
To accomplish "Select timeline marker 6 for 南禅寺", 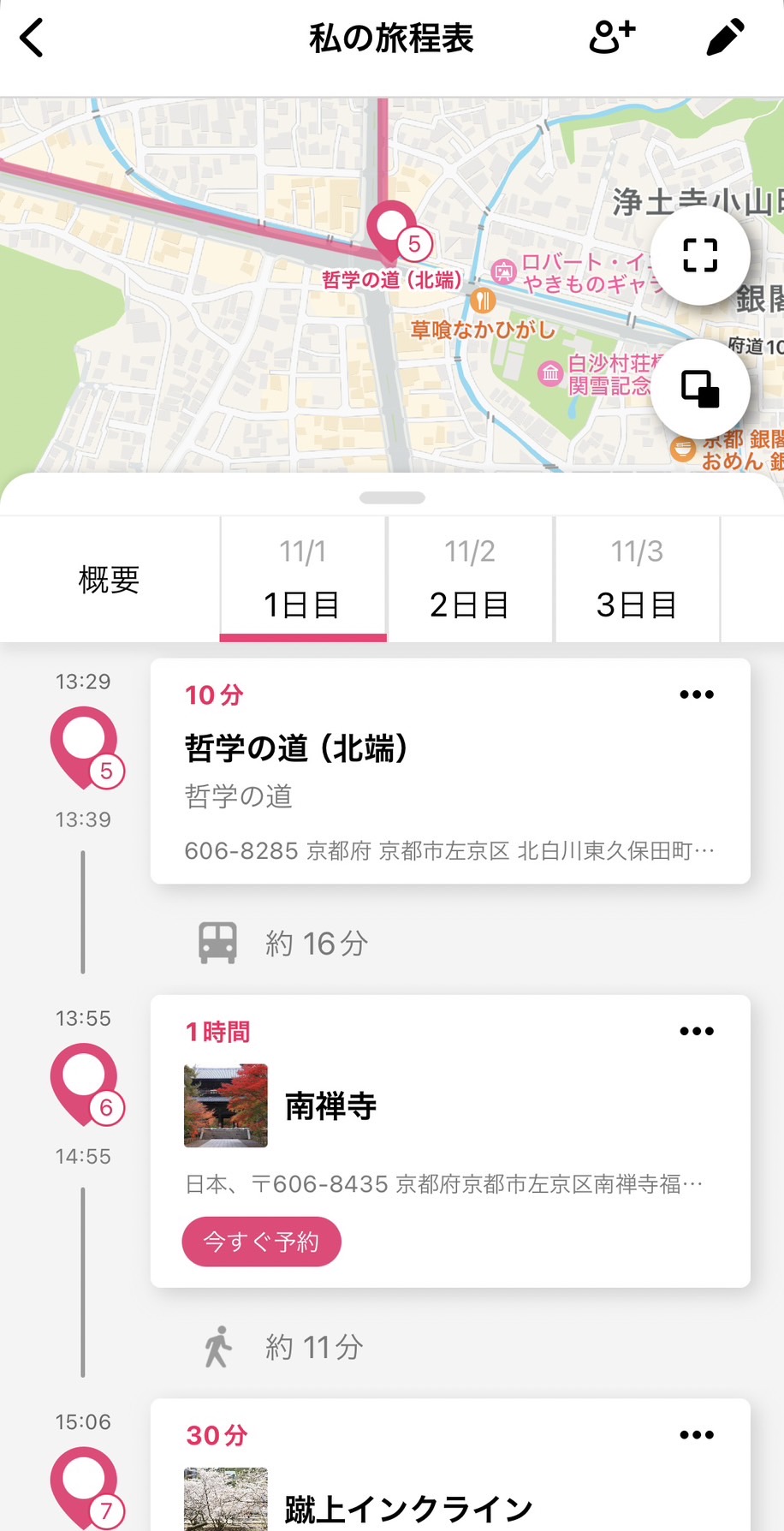I will coord(83,1081).
